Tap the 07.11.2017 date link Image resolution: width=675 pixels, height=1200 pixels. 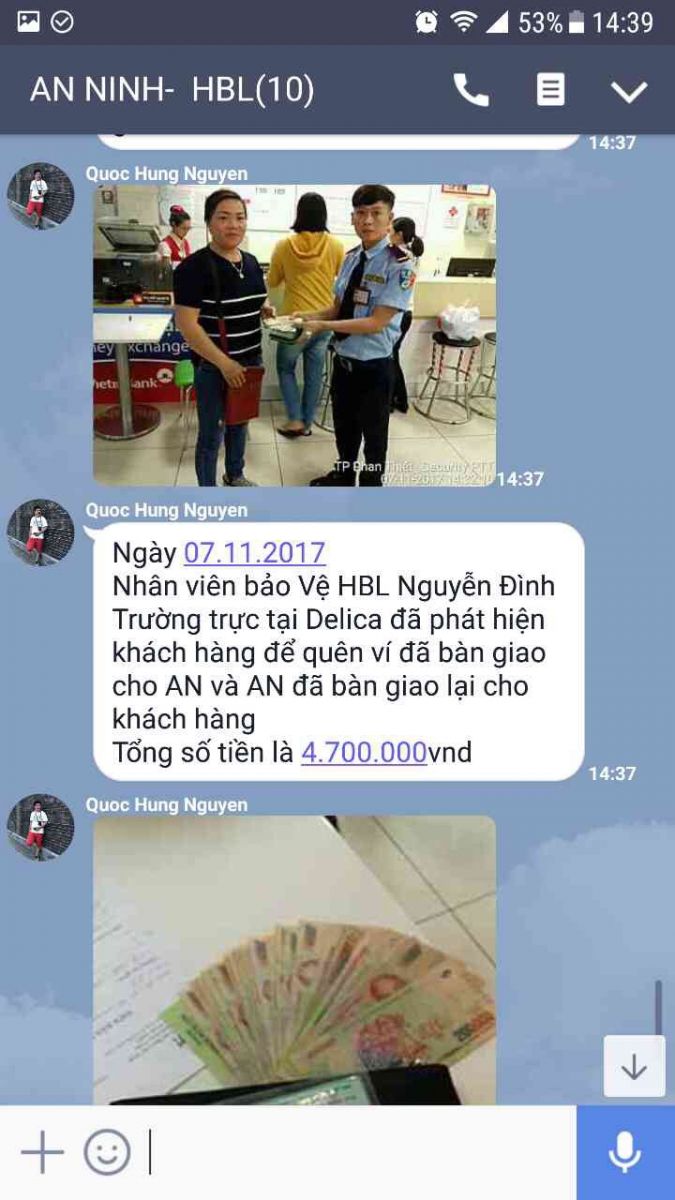coord(254,553)
